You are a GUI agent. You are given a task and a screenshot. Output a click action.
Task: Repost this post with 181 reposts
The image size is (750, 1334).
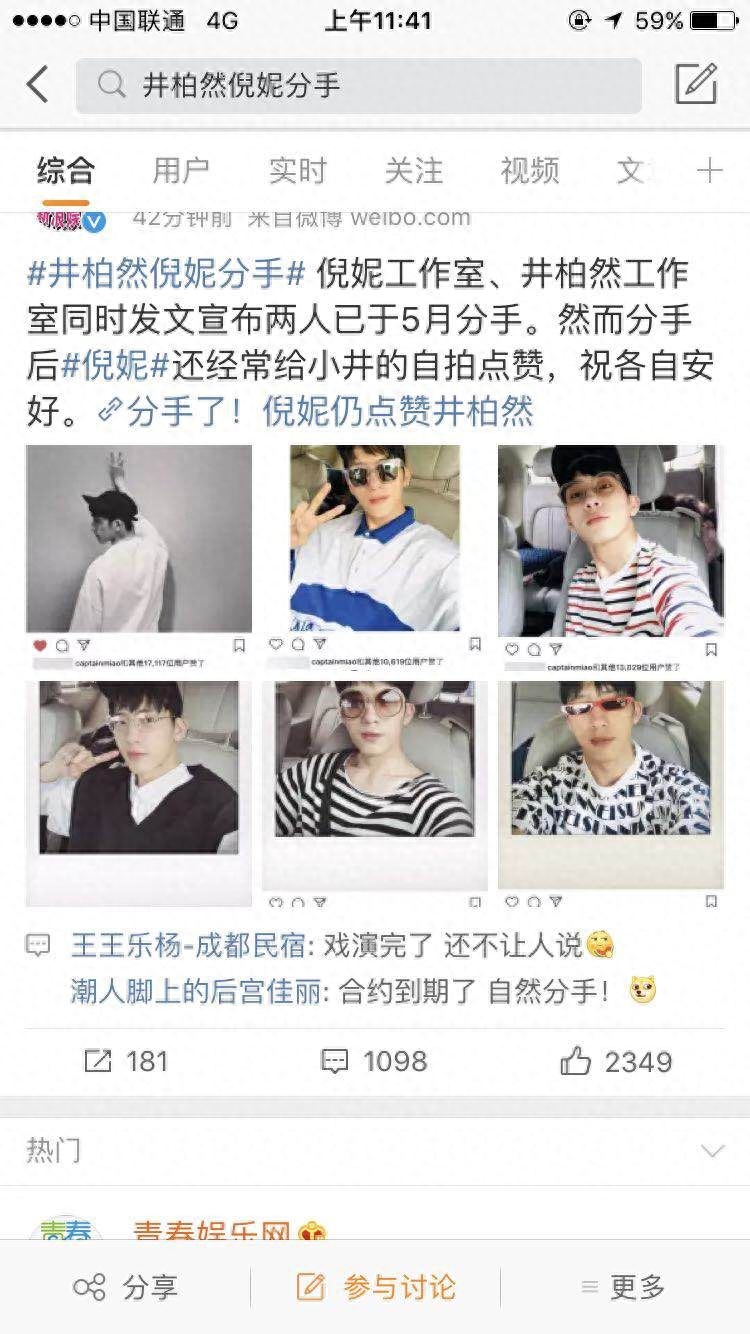tap(125, 1061)
